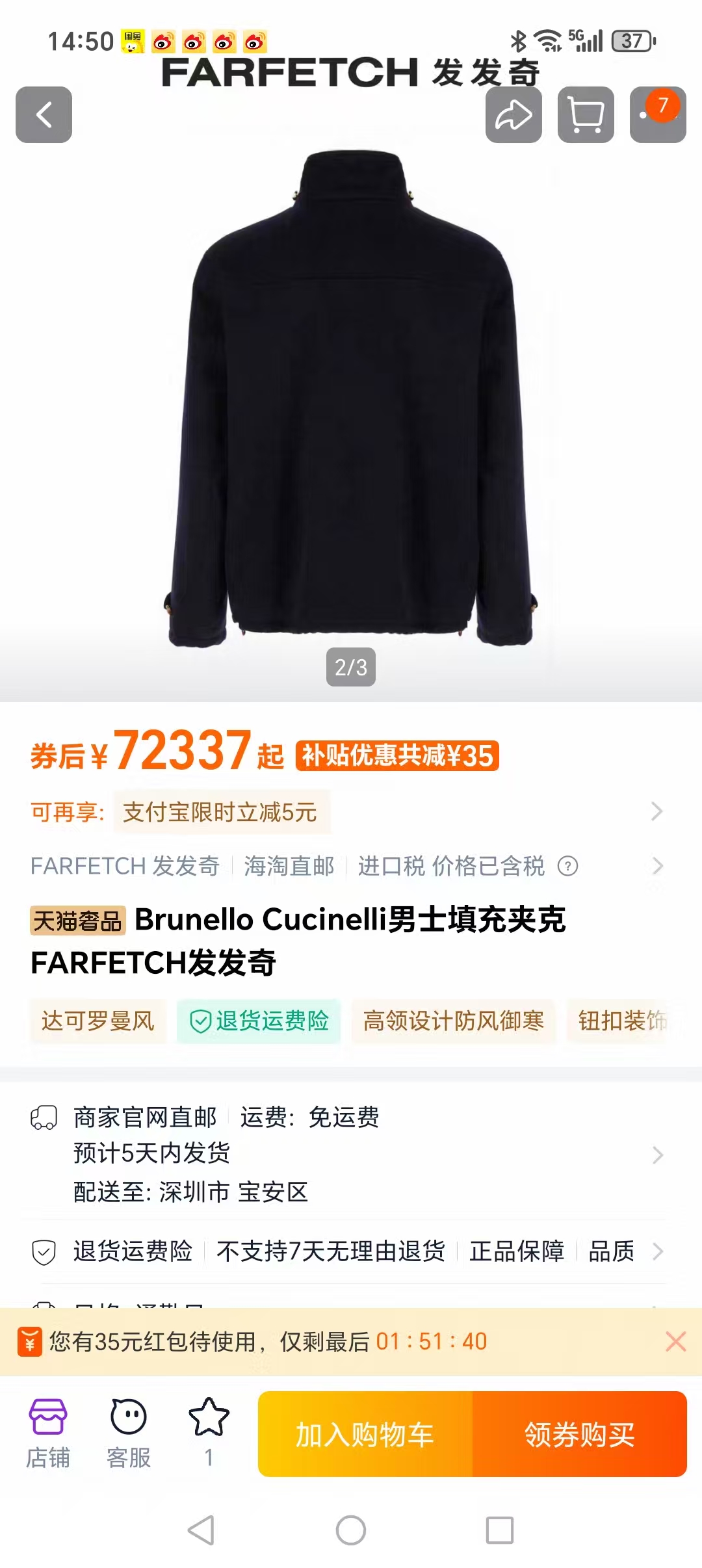Image resolution: width=702 pixels, height=1568 pixels.
Task: Open the shopping cart icon
Action: pyautogui.click(x=585, y=116)
